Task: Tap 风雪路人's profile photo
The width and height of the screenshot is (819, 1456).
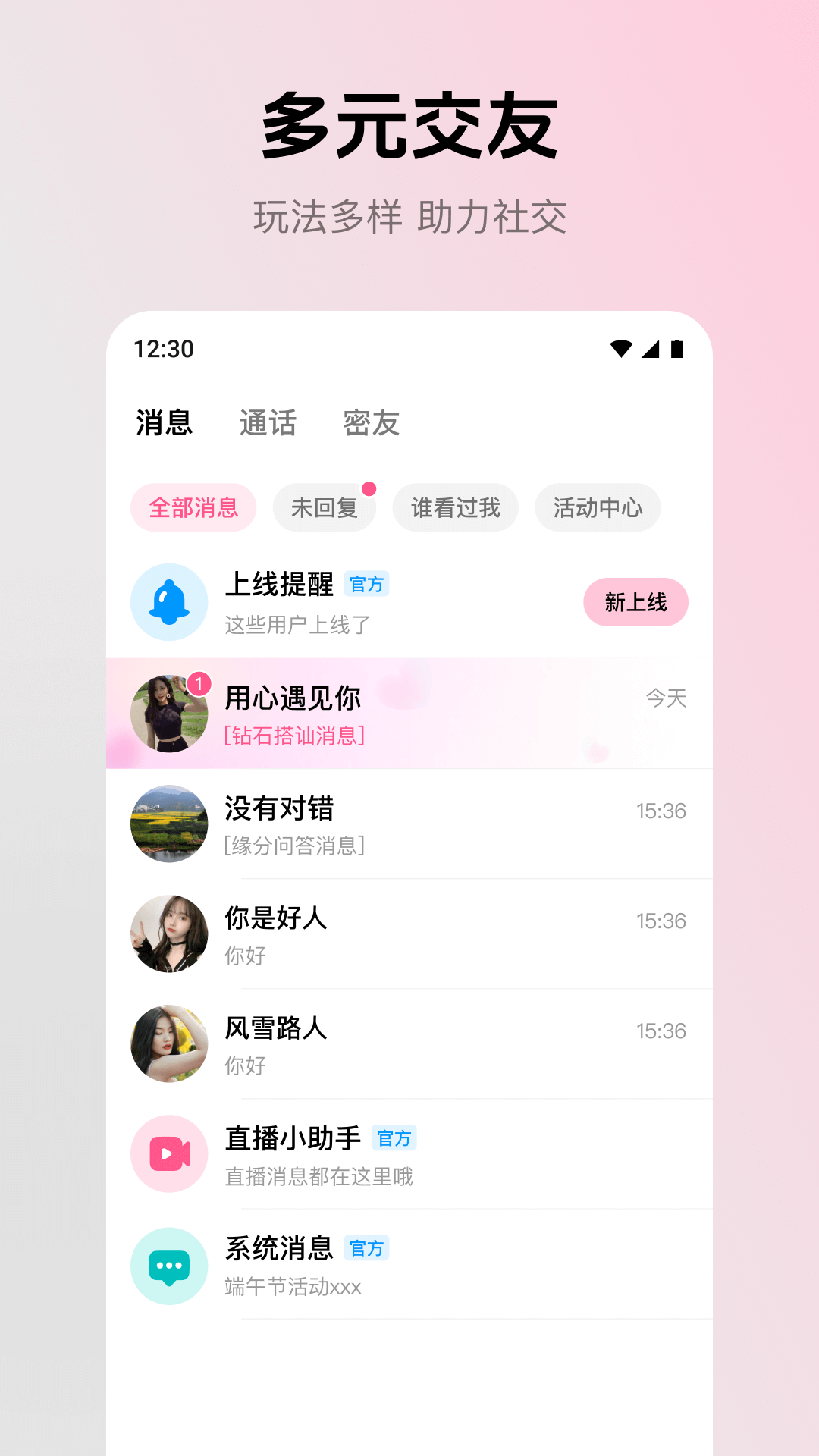Action: pos(169,1043)
